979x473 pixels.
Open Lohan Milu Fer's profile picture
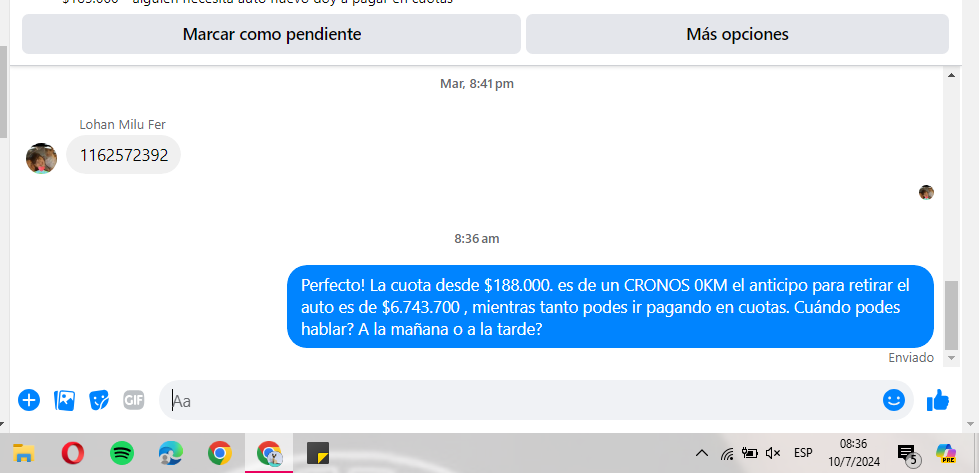pos(41,157)
